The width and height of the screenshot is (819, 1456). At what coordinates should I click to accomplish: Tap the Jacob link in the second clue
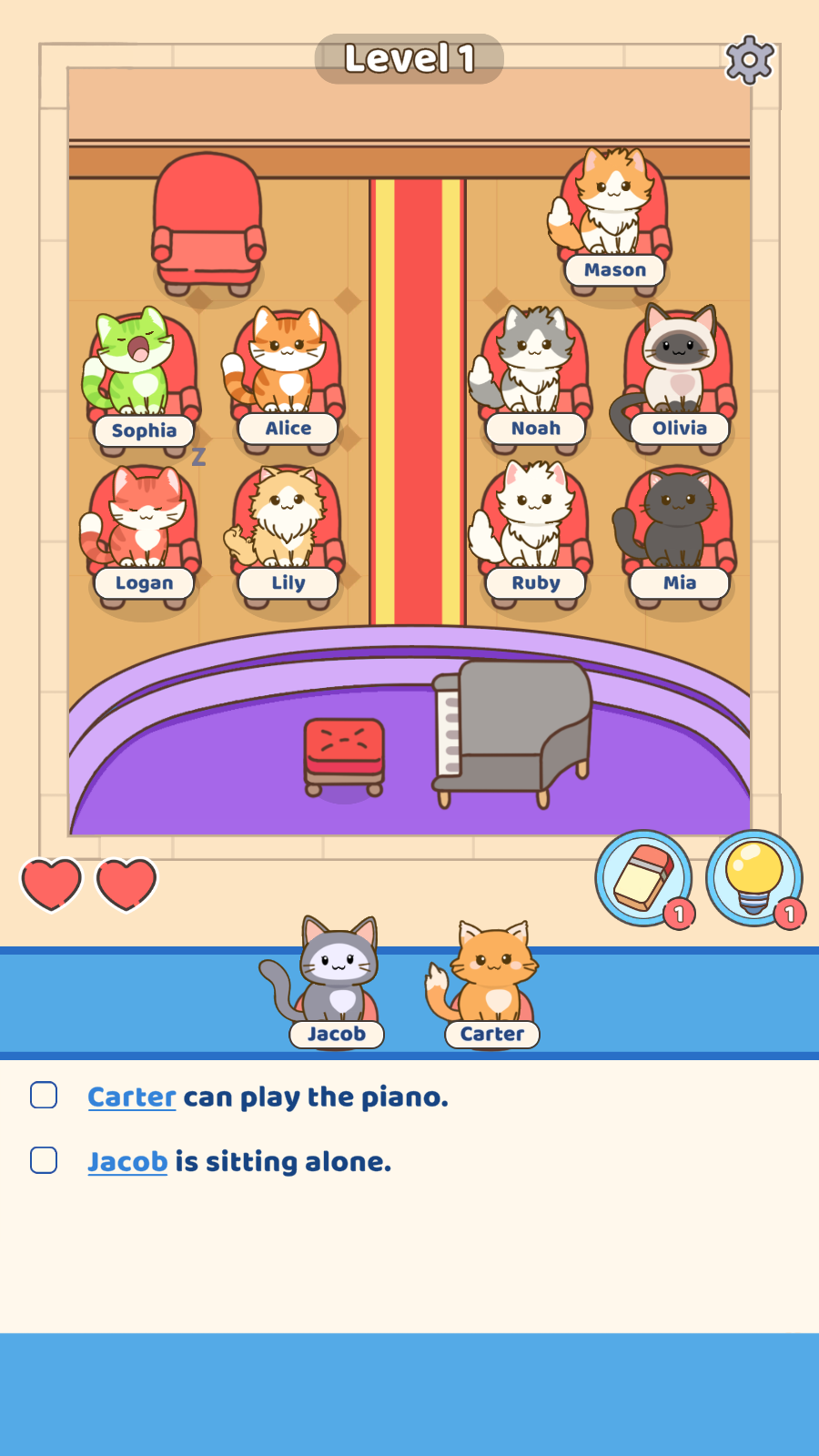click(127, 1162)
